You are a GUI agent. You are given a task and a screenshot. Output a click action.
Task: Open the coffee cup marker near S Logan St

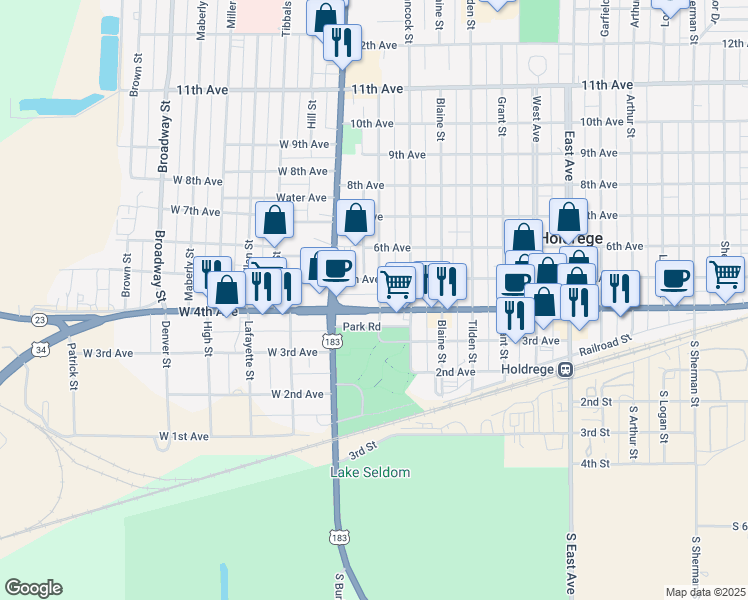[x=674, y=279]
